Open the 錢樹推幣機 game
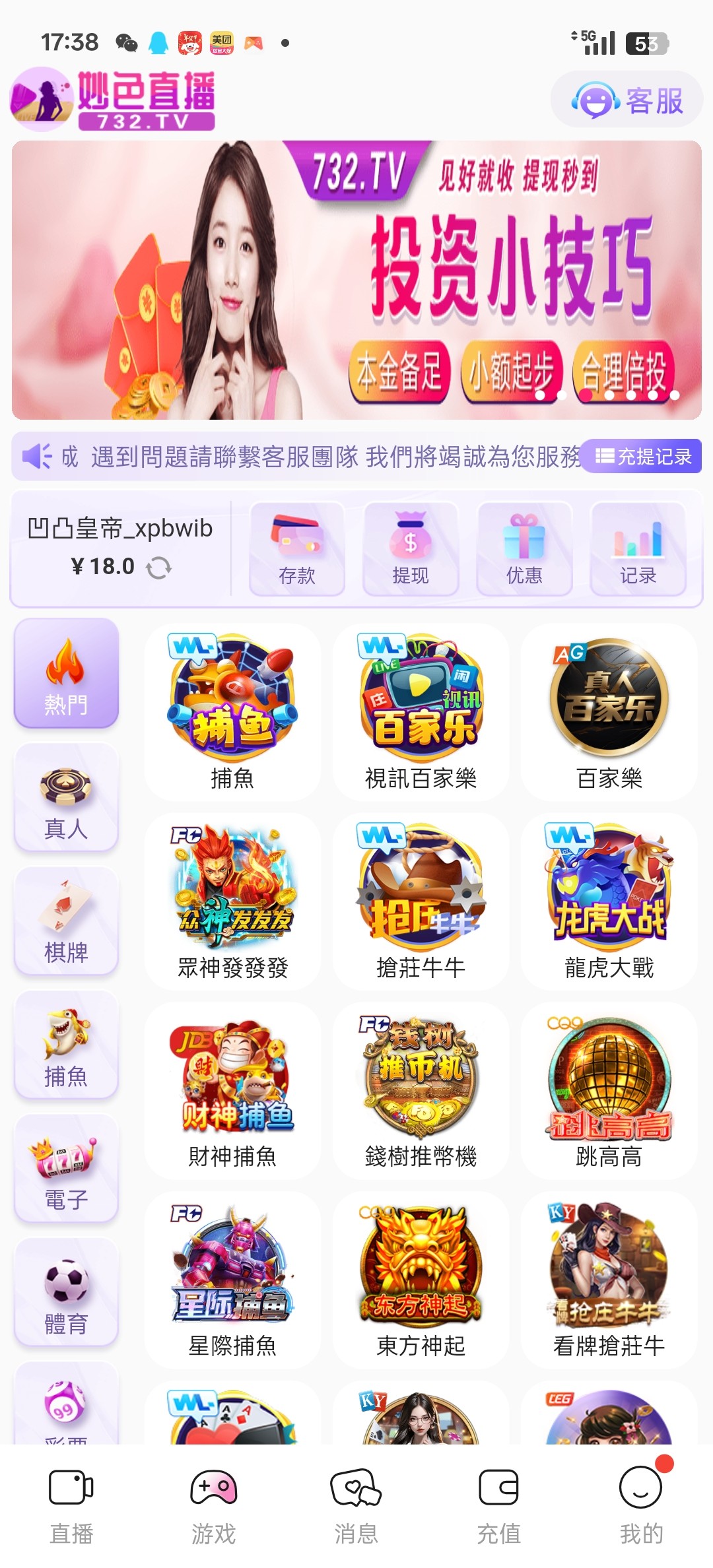Screen dimensions: 713x1568 tap(421, 1090)
